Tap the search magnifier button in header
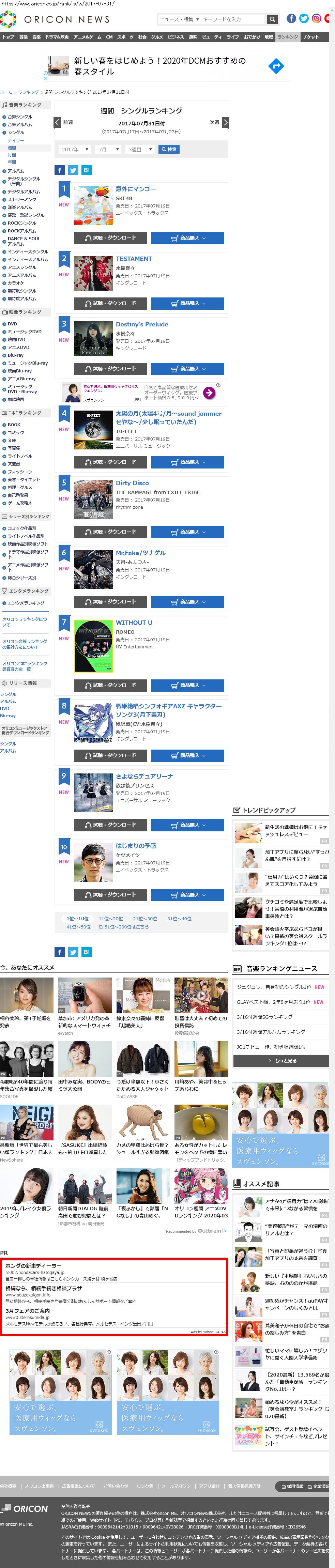The image size is (335, 1568). click(272, 19)
